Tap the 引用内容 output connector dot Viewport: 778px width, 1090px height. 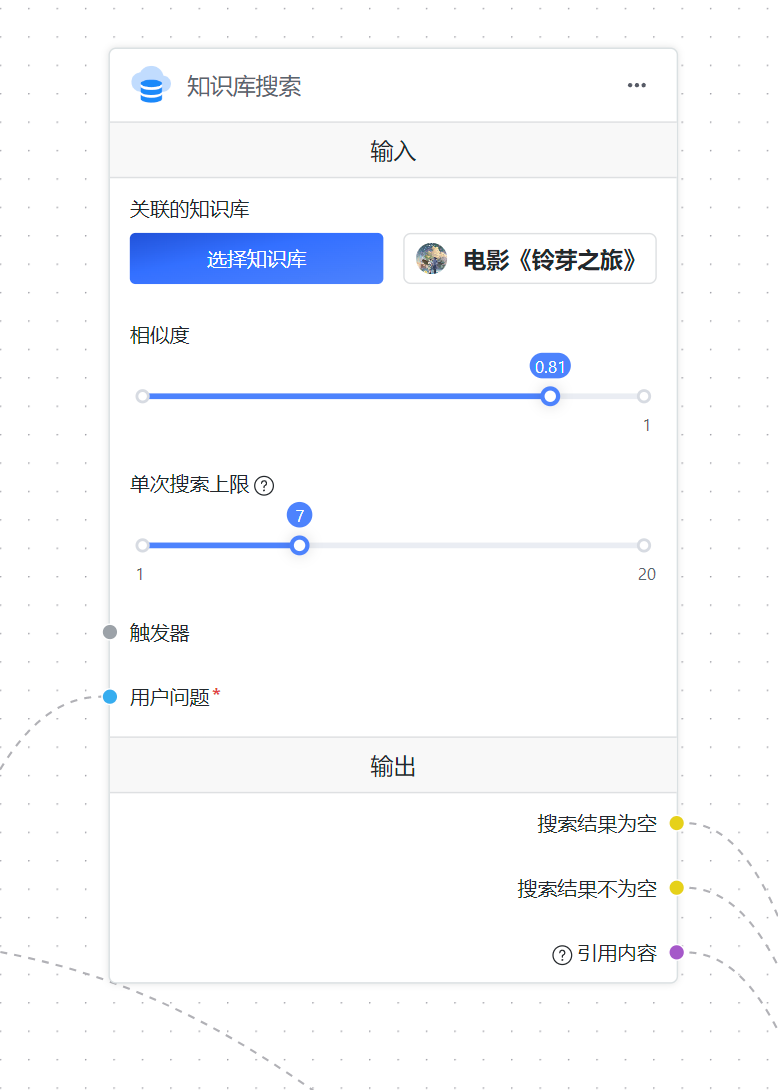(x=676, y=952)
